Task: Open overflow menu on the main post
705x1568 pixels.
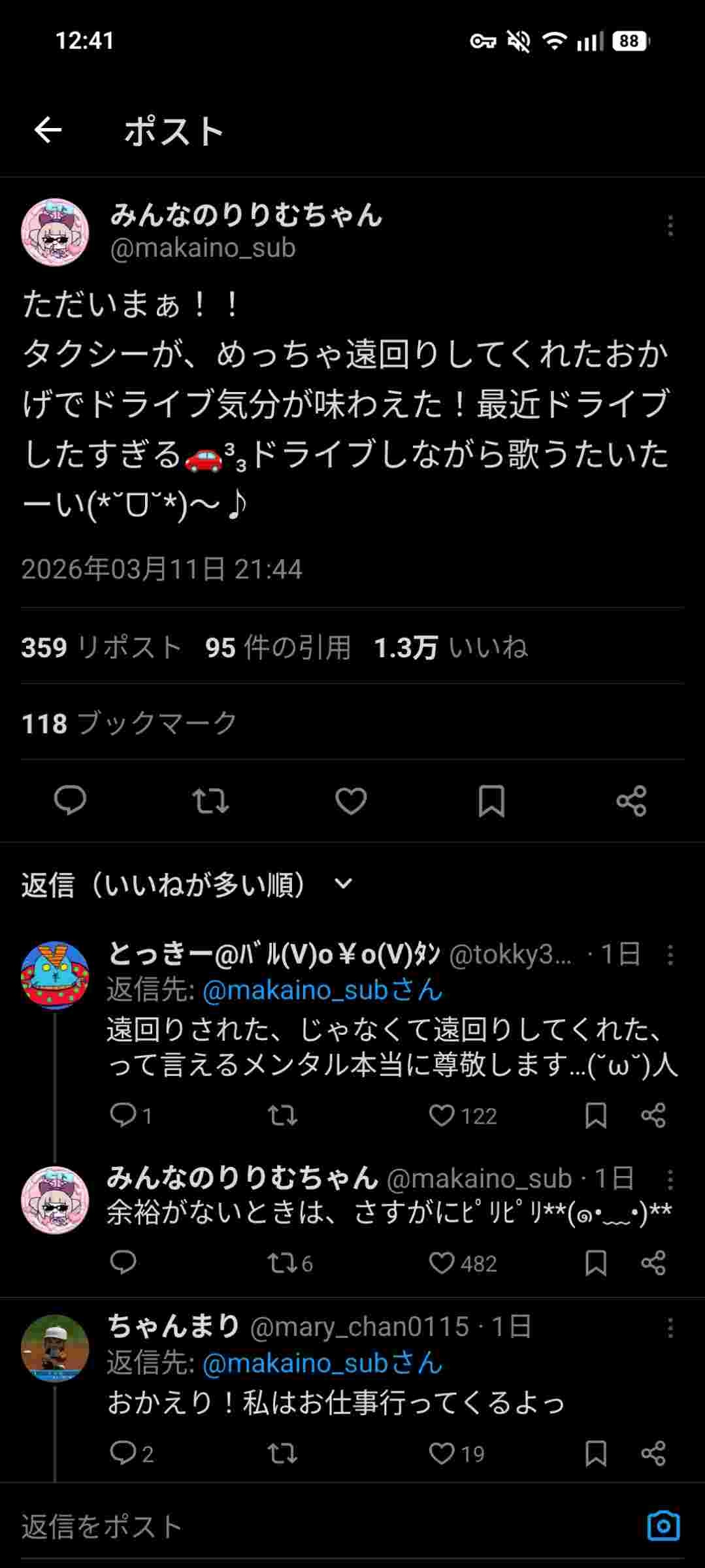Action: click(670, 226)
